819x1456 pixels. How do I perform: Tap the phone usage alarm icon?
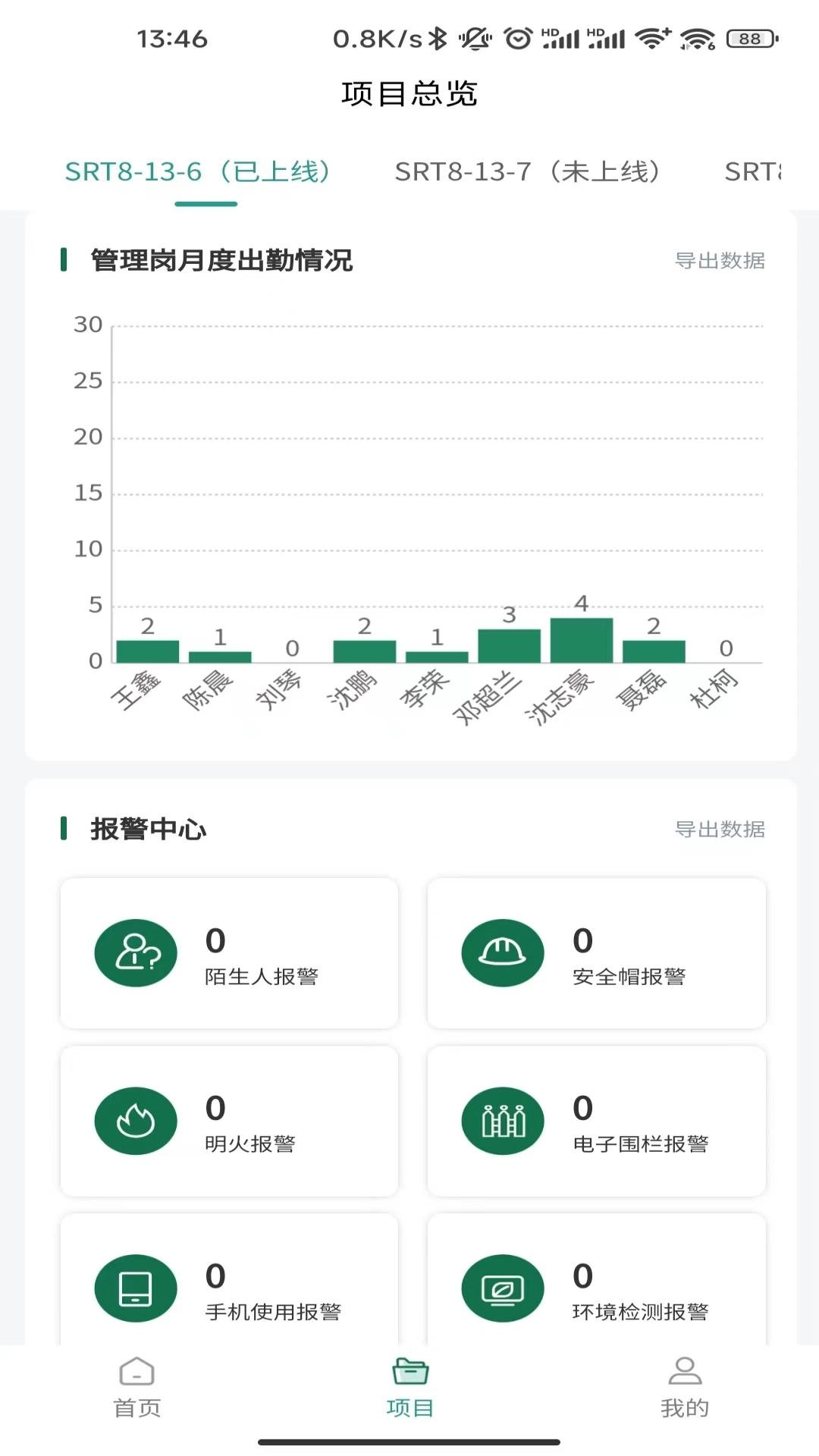pos(135,1288)
